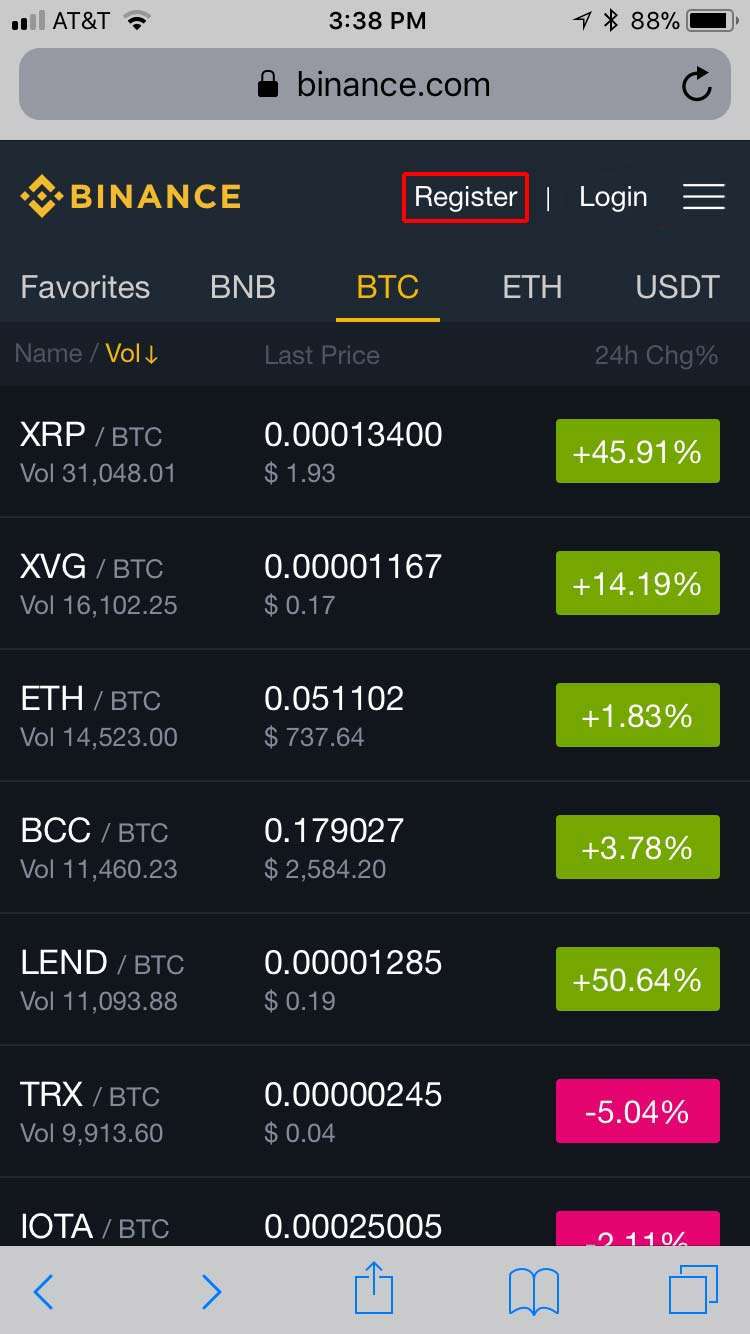Open the hamburger menu
Screen dimensions: 750x1334
pos(703,197)
